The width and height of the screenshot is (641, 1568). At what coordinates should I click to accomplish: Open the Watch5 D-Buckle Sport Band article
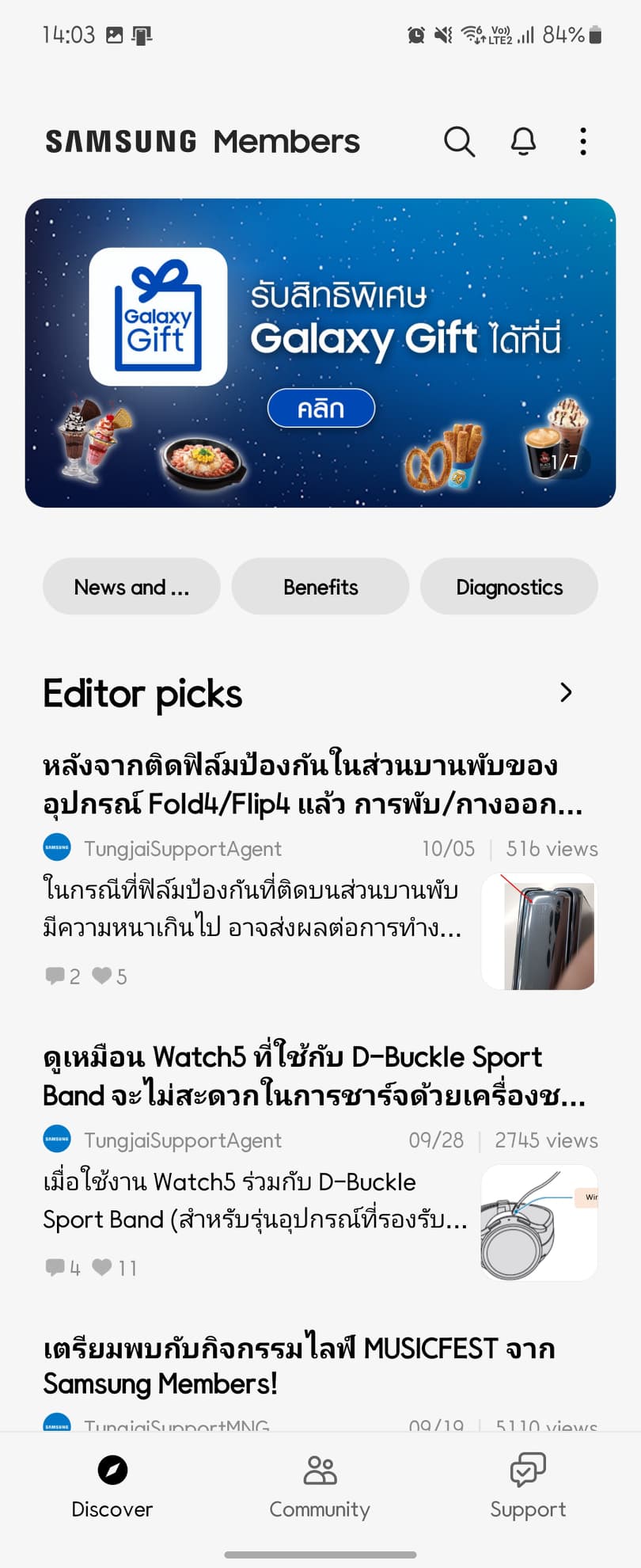point(314,1076)
